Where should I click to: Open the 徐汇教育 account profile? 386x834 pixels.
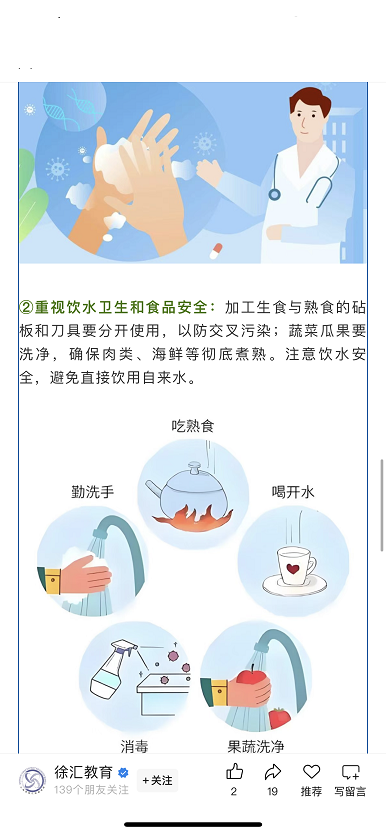coord(83,772)
